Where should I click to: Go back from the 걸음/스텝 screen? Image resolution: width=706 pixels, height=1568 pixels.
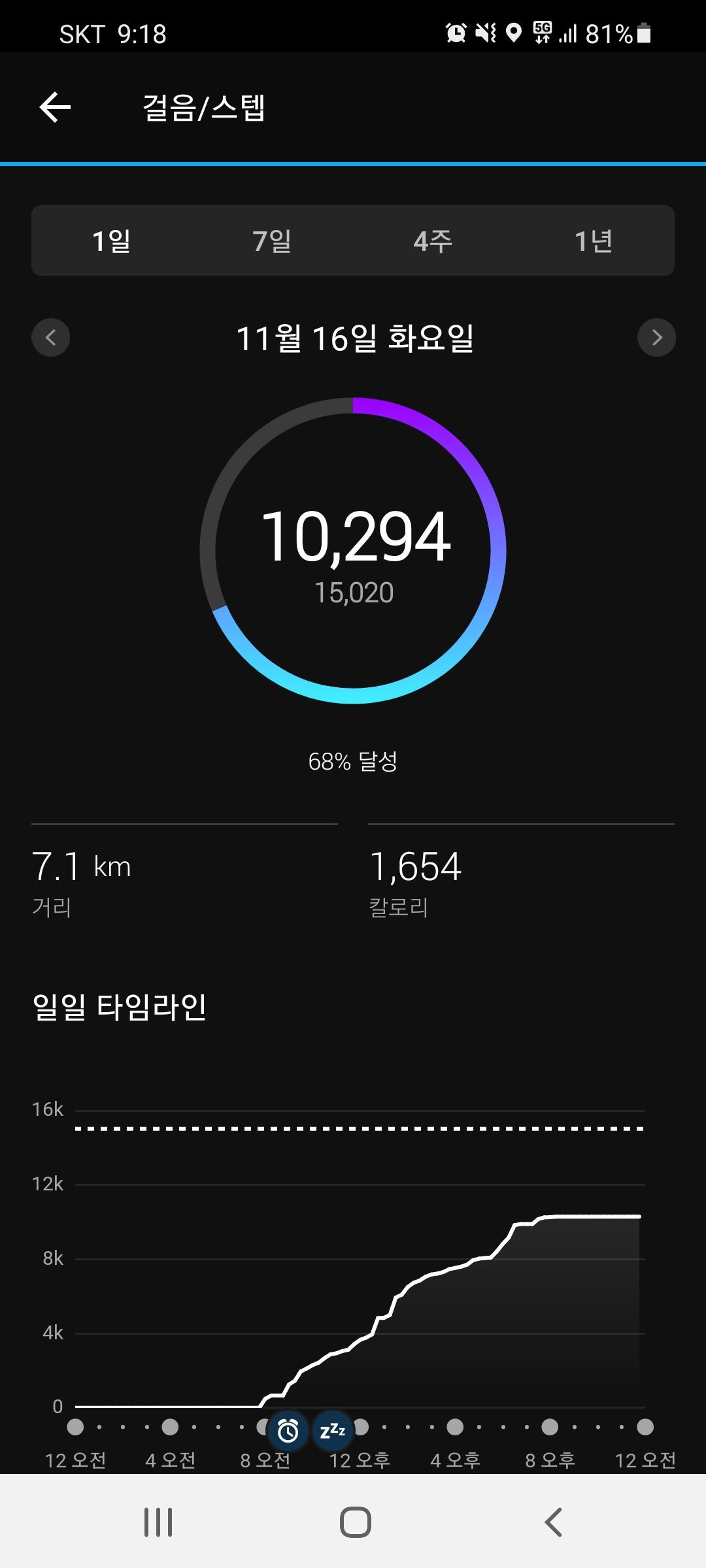[55, 108]
